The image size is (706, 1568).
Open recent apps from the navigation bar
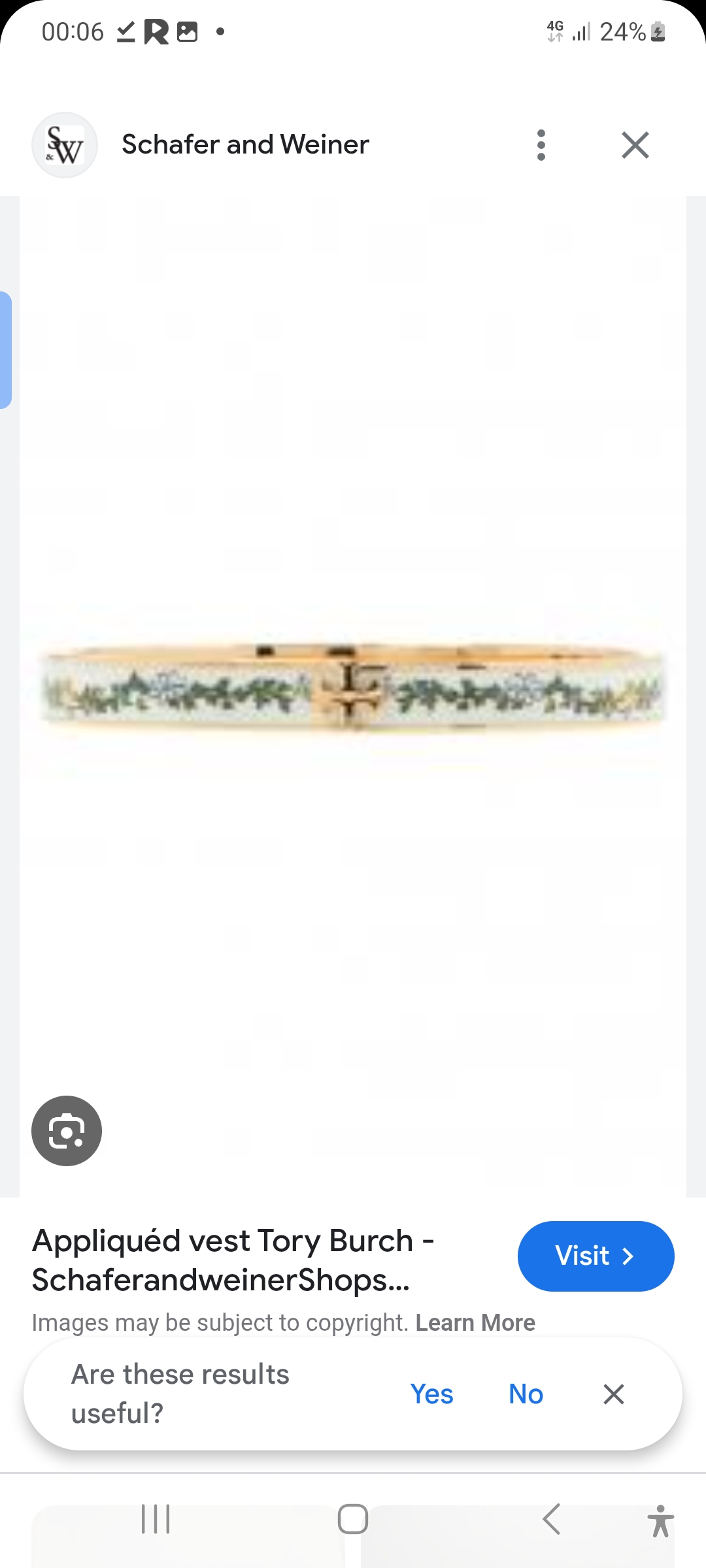point(155,1520)
